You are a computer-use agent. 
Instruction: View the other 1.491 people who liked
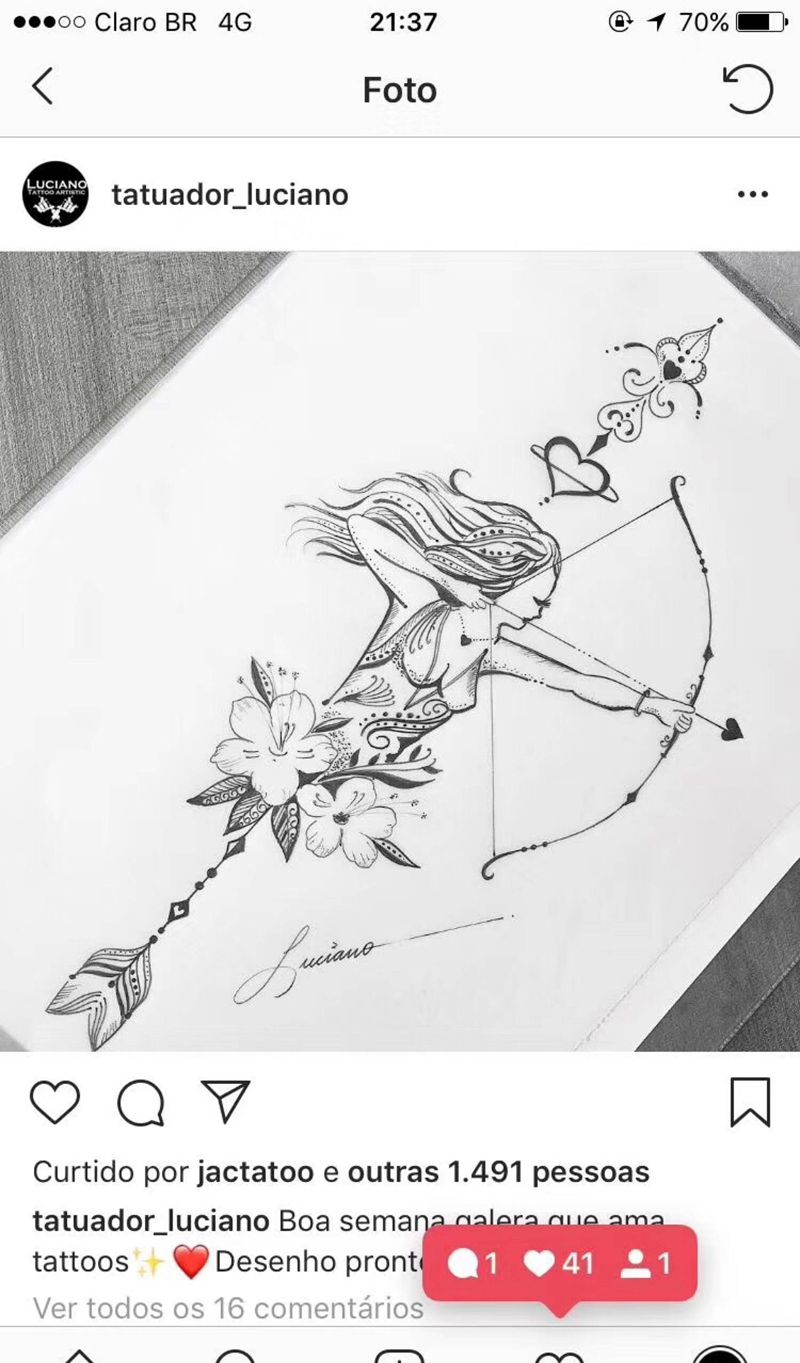(498, 1172)
